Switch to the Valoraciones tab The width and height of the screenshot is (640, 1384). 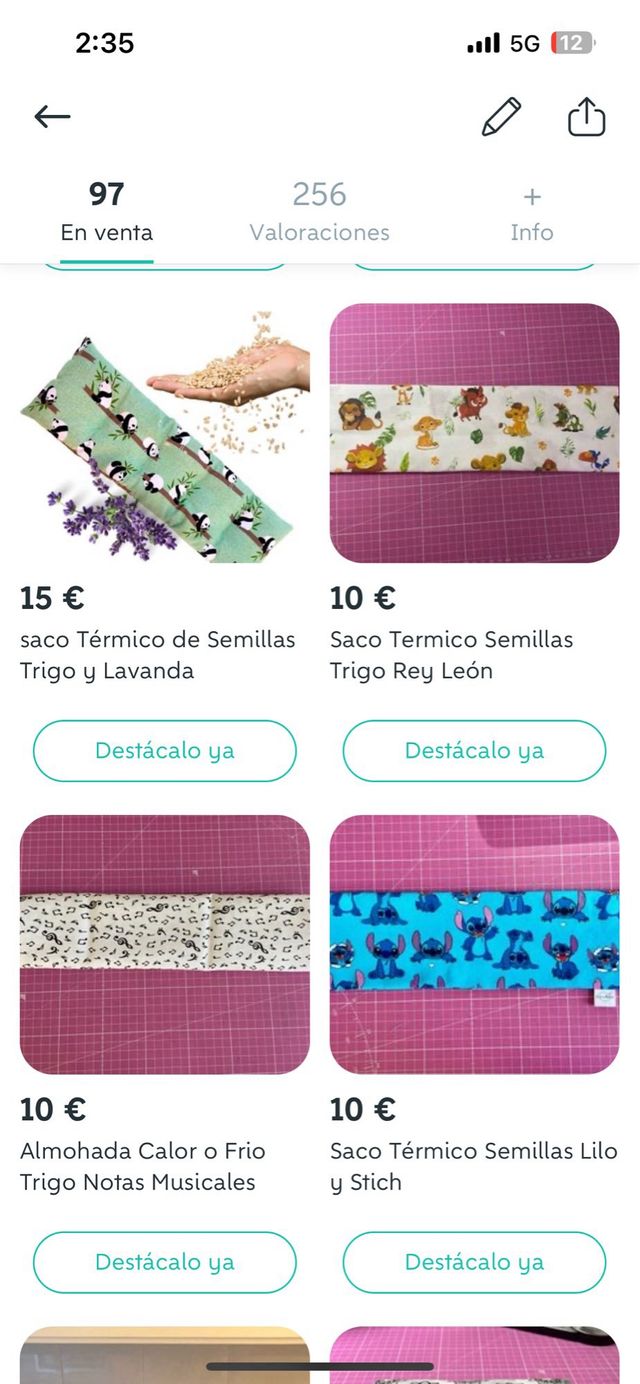319,212
